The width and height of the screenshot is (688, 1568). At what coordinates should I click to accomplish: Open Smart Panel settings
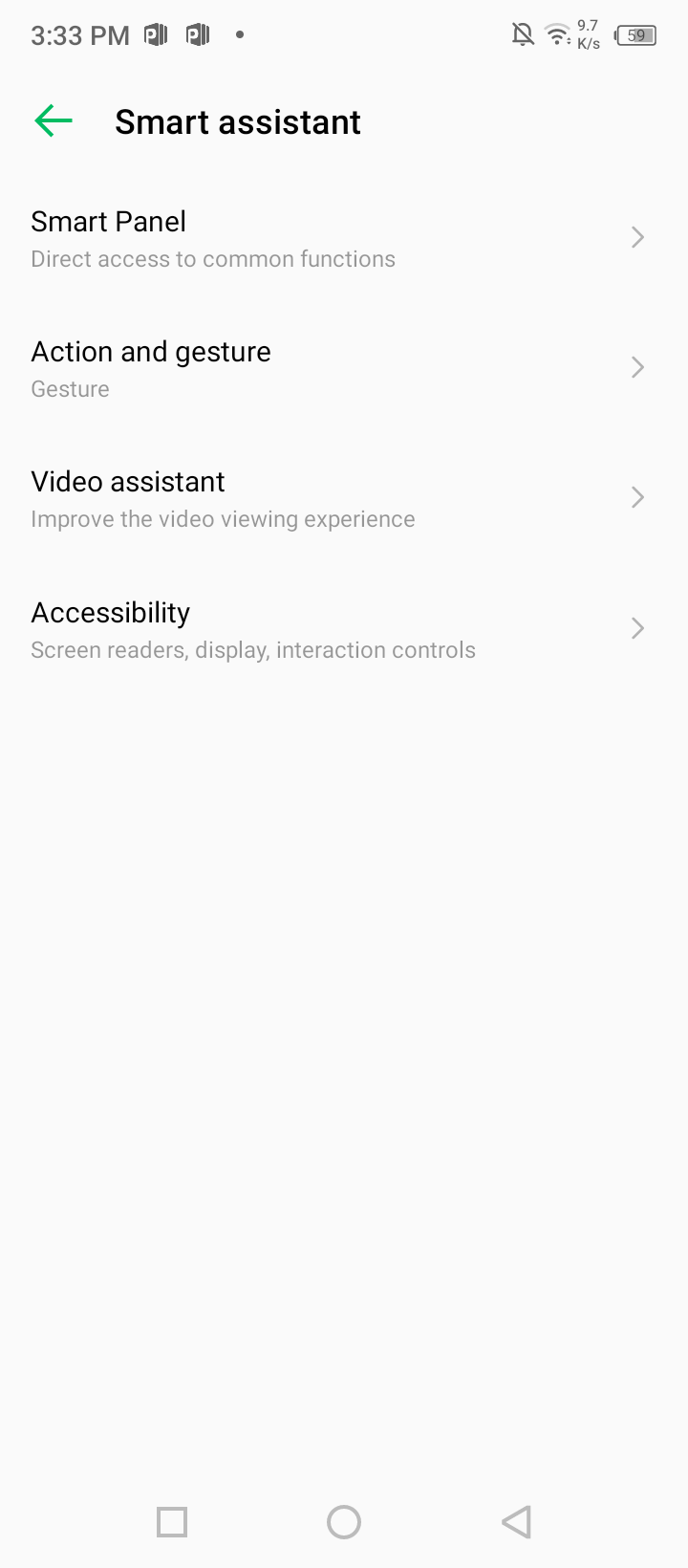click(344, 238)
